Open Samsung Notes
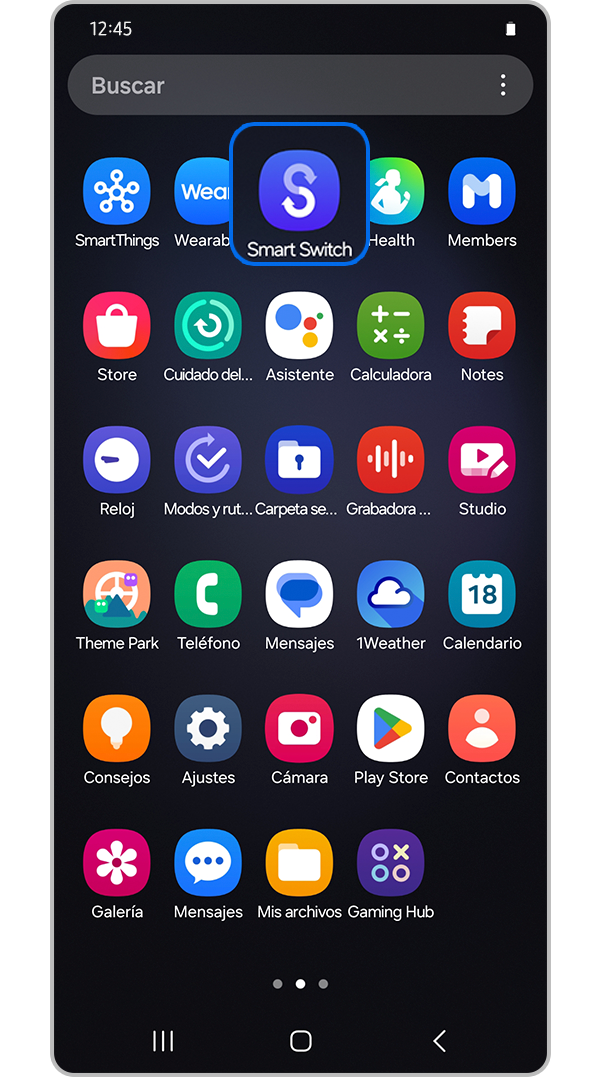 point(482,326)
